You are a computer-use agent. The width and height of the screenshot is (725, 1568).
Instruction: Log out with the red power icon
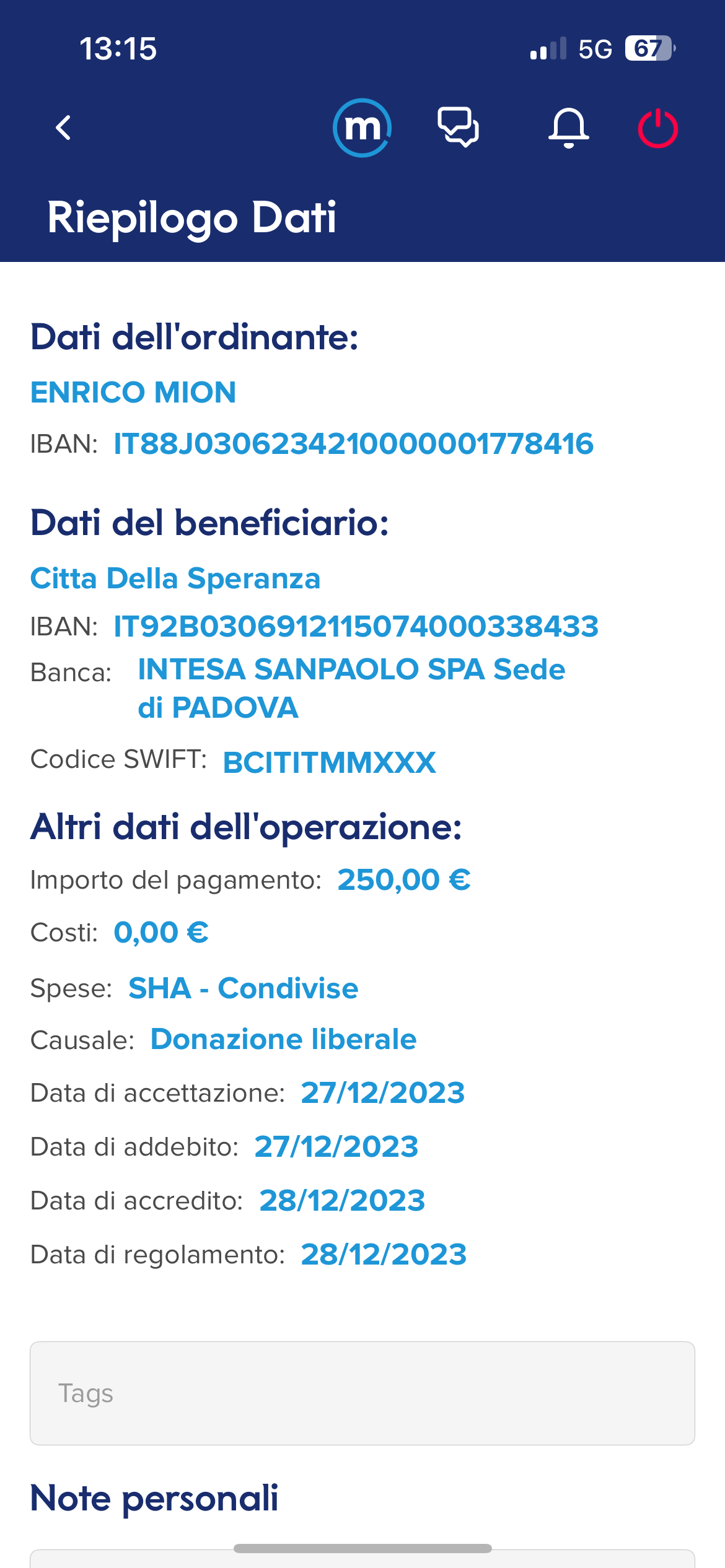(658, 128)
